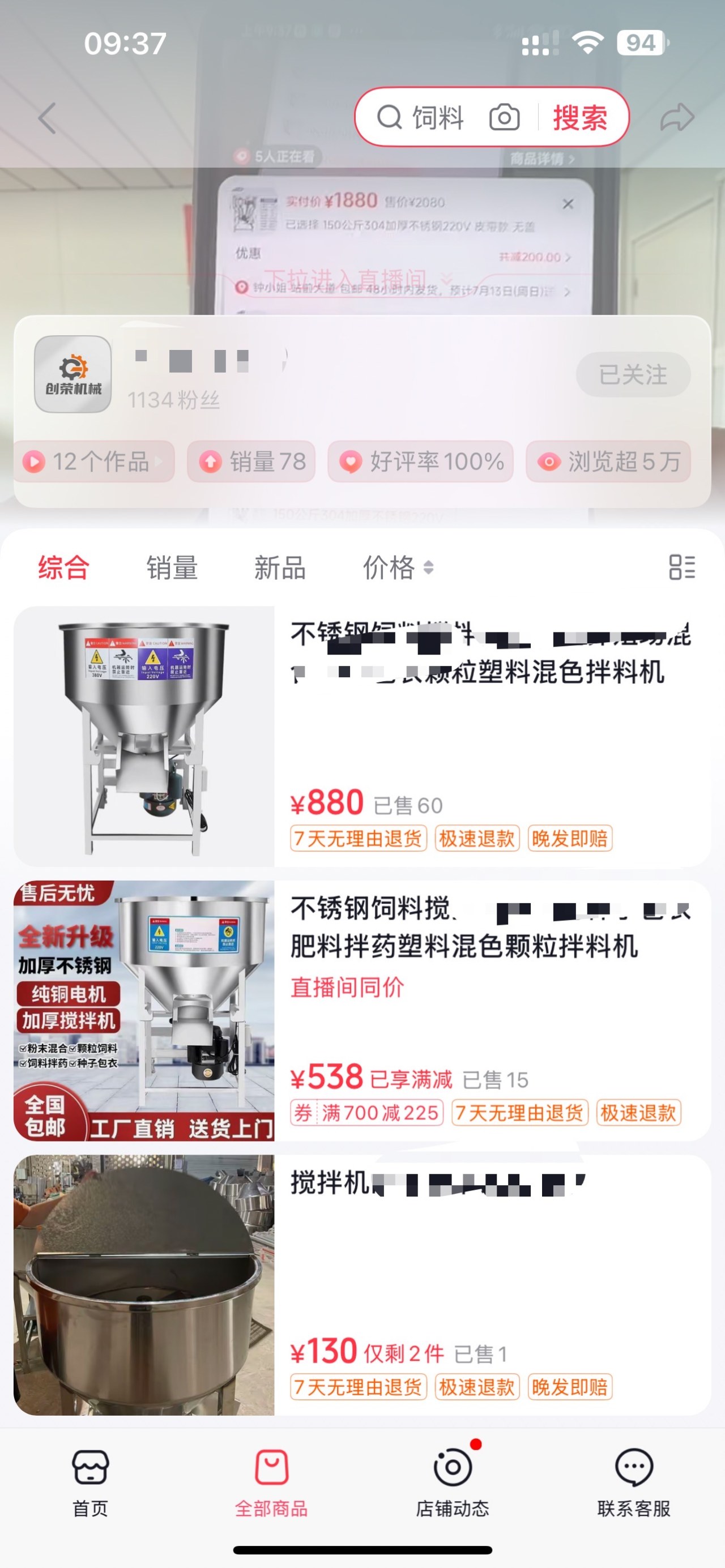Screen dimensions: 725x1568
Task: Share this shop via the arrow icon
Action: tap(677, 117)
